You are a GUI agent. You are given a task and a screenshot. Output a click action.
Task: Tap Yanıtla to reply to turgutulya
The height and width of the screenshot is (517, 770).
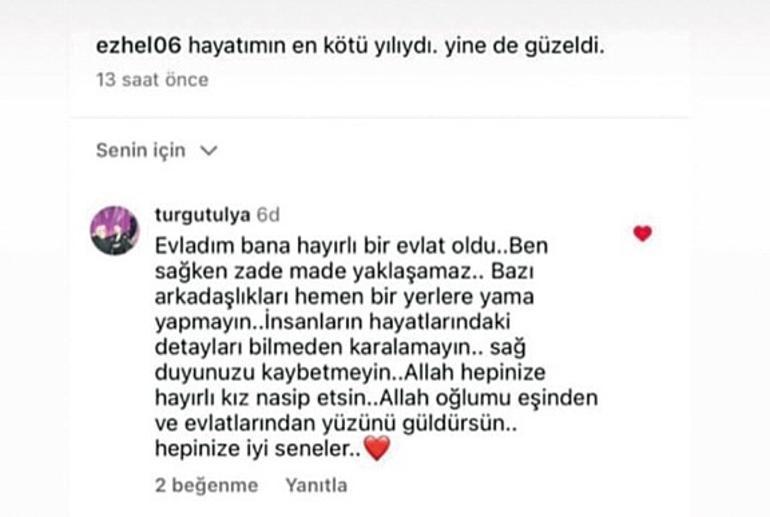tap(316, 486)
